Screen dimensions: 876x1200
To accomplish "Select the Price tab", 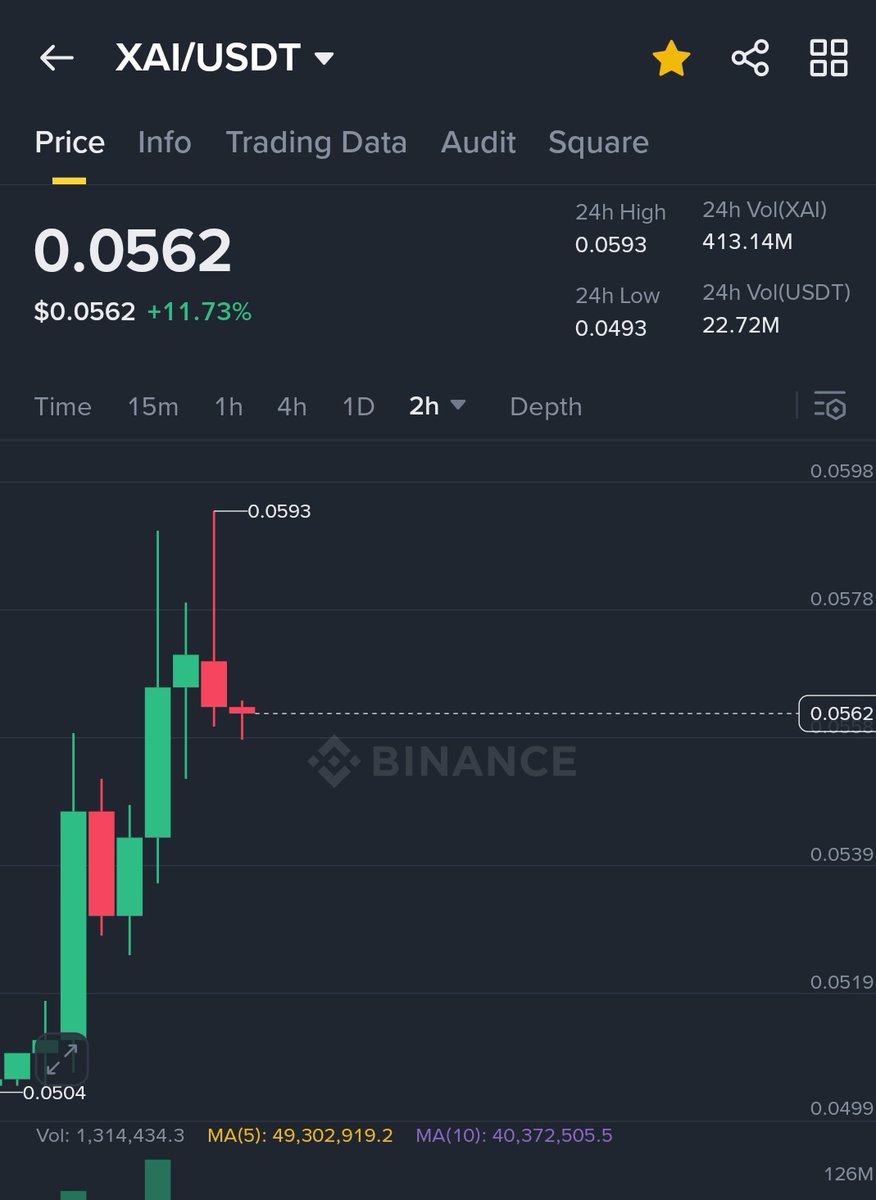I will 69,143.
